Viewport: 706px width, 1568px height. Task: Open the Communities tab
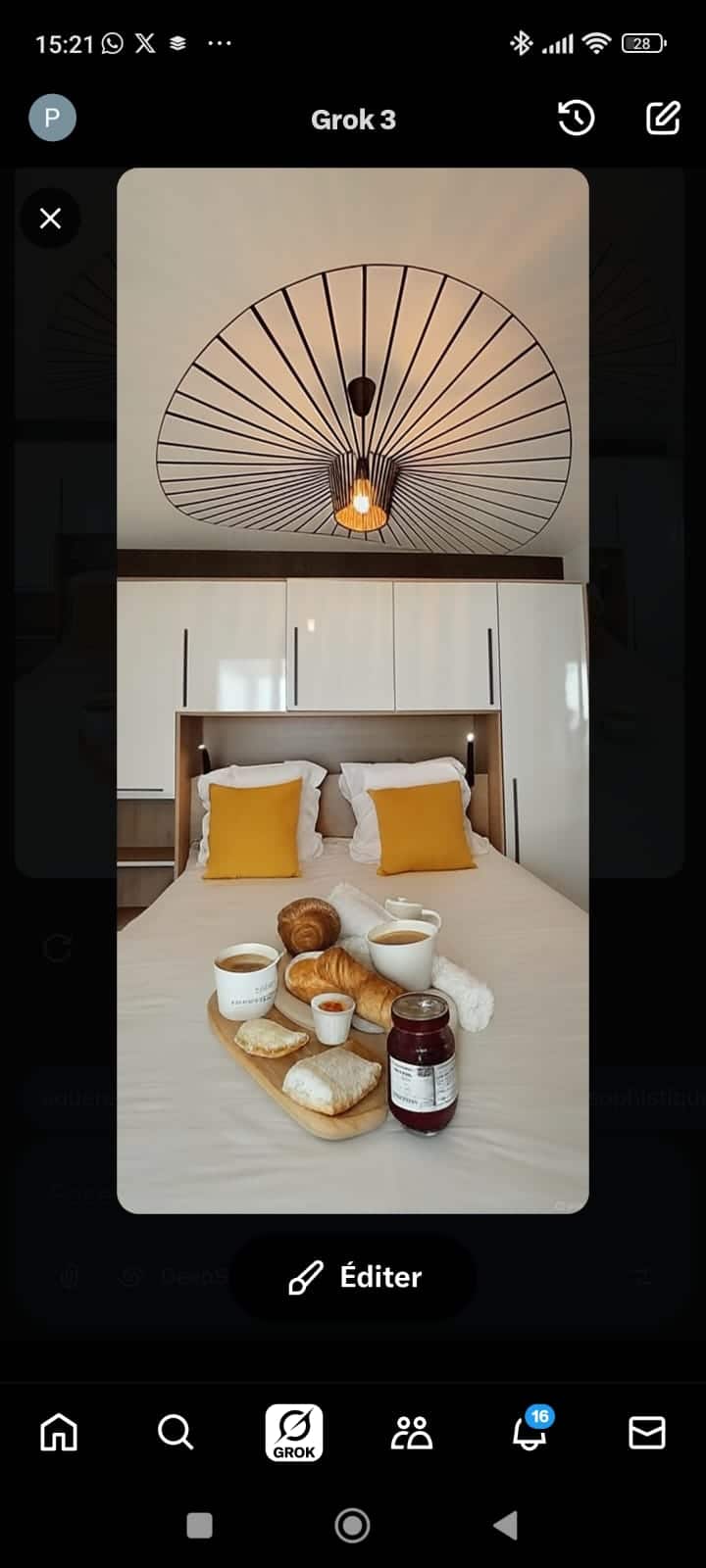[x=412, y=1433]
